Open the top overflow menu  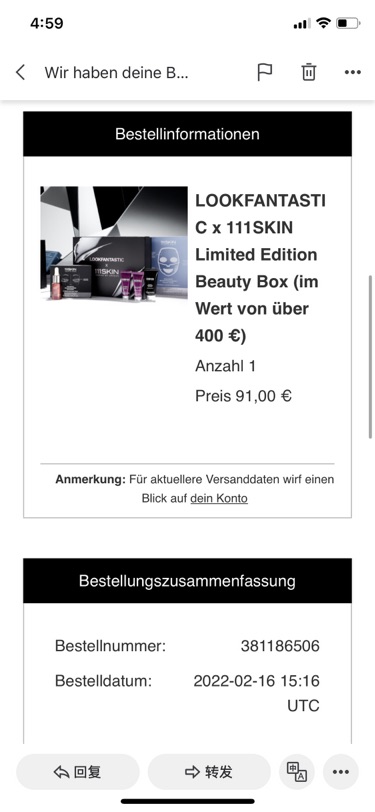point(353,72)
